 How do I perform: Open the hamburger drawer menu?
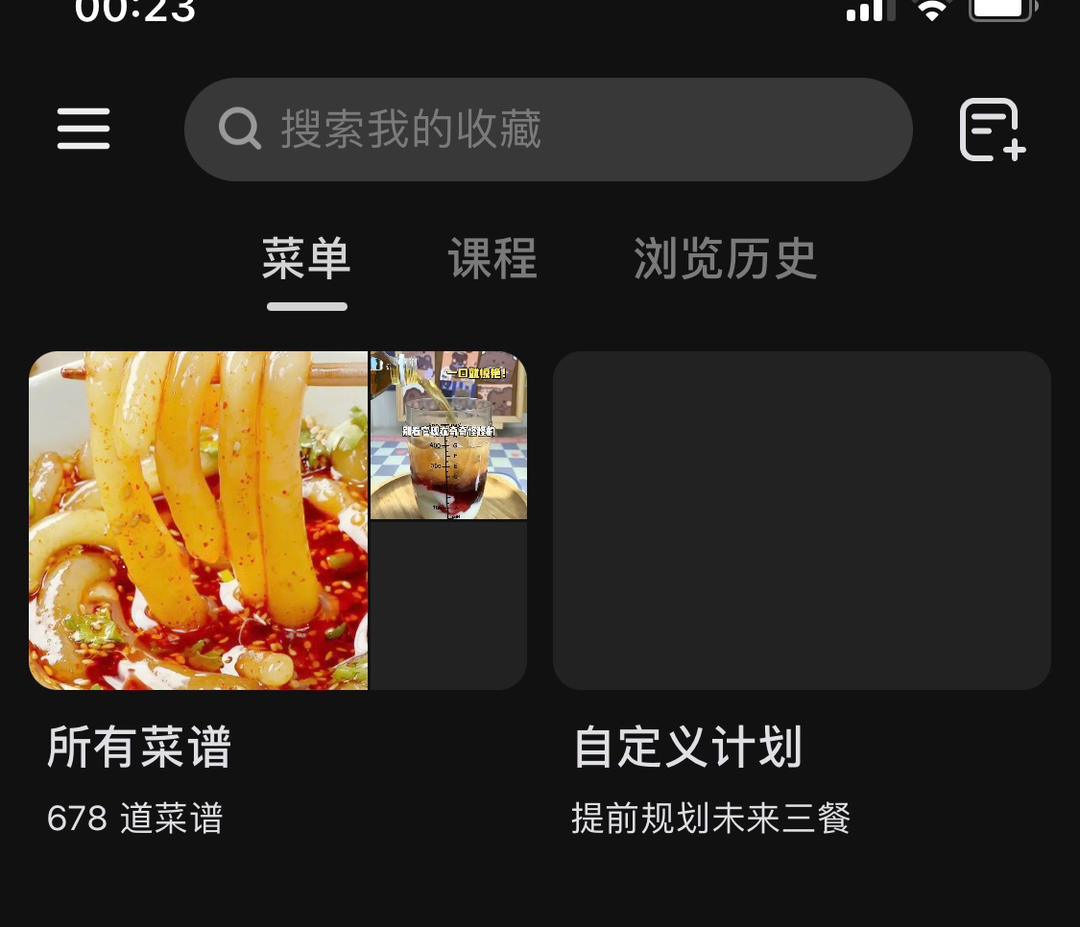tap(84, 129)
